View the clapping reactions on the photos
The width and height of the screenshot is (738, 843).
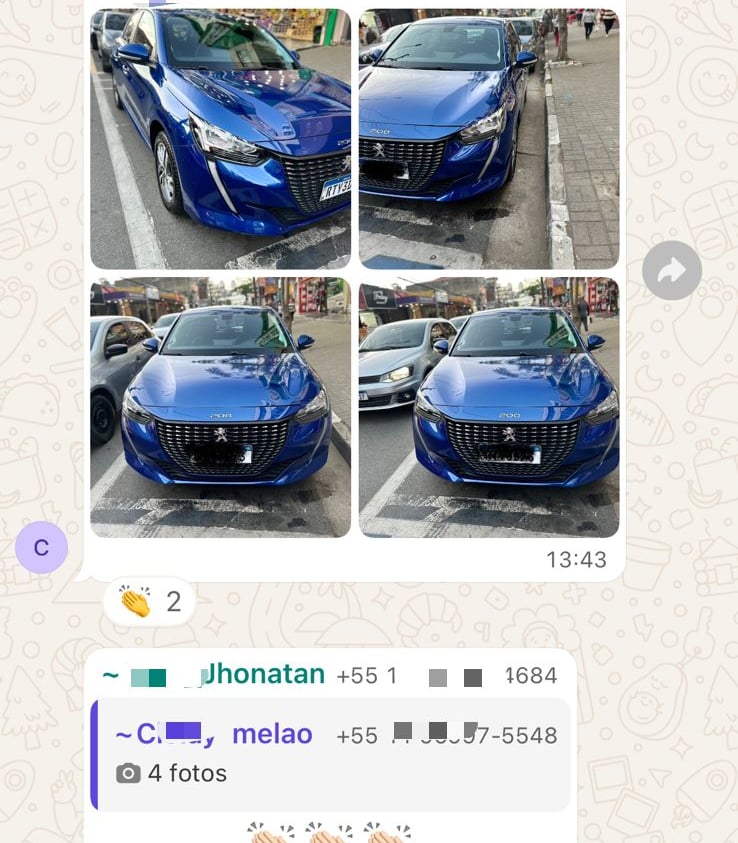[150, 601]
